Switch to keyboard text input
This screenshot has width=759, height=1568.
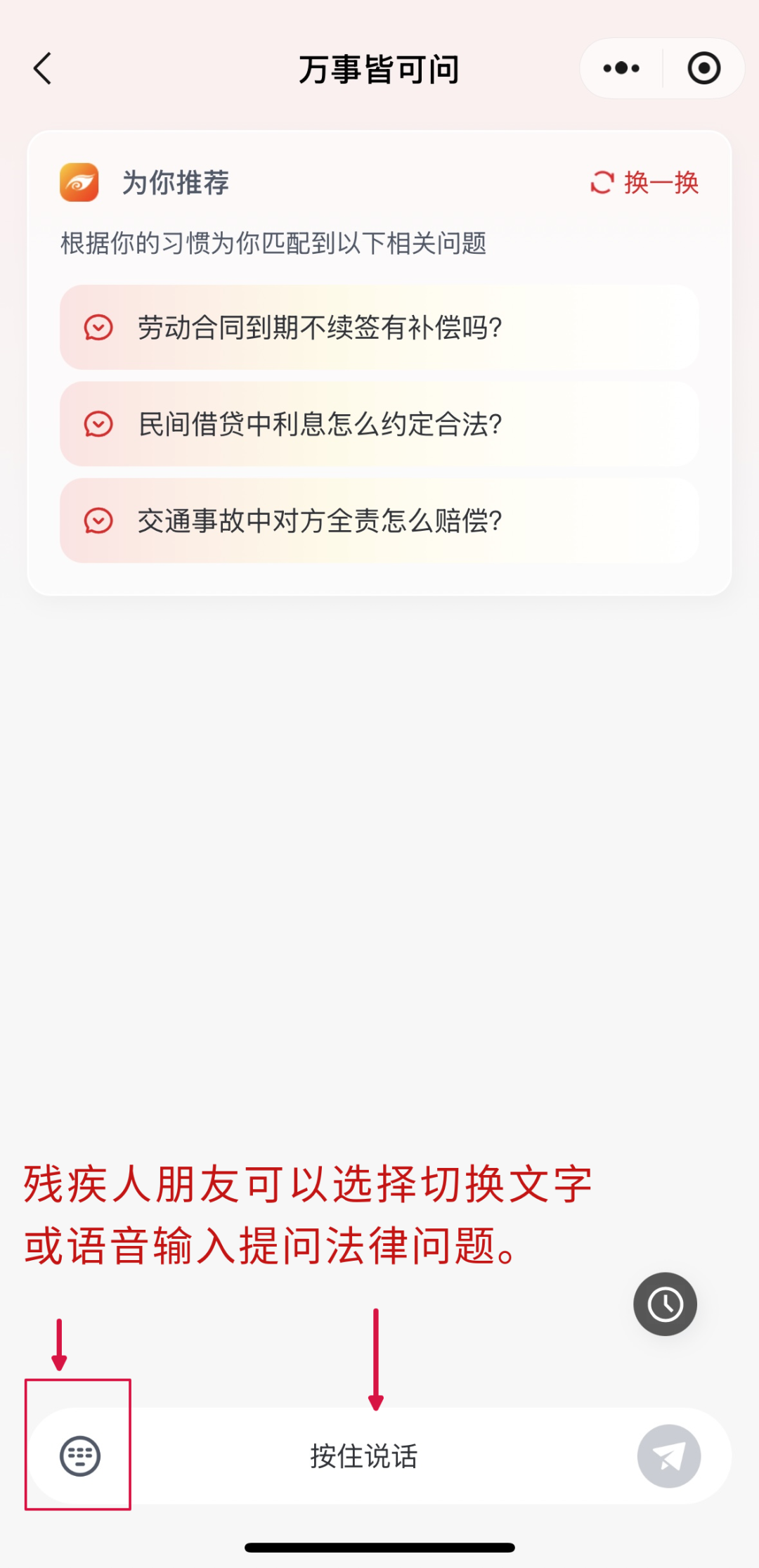(79, 1455)
